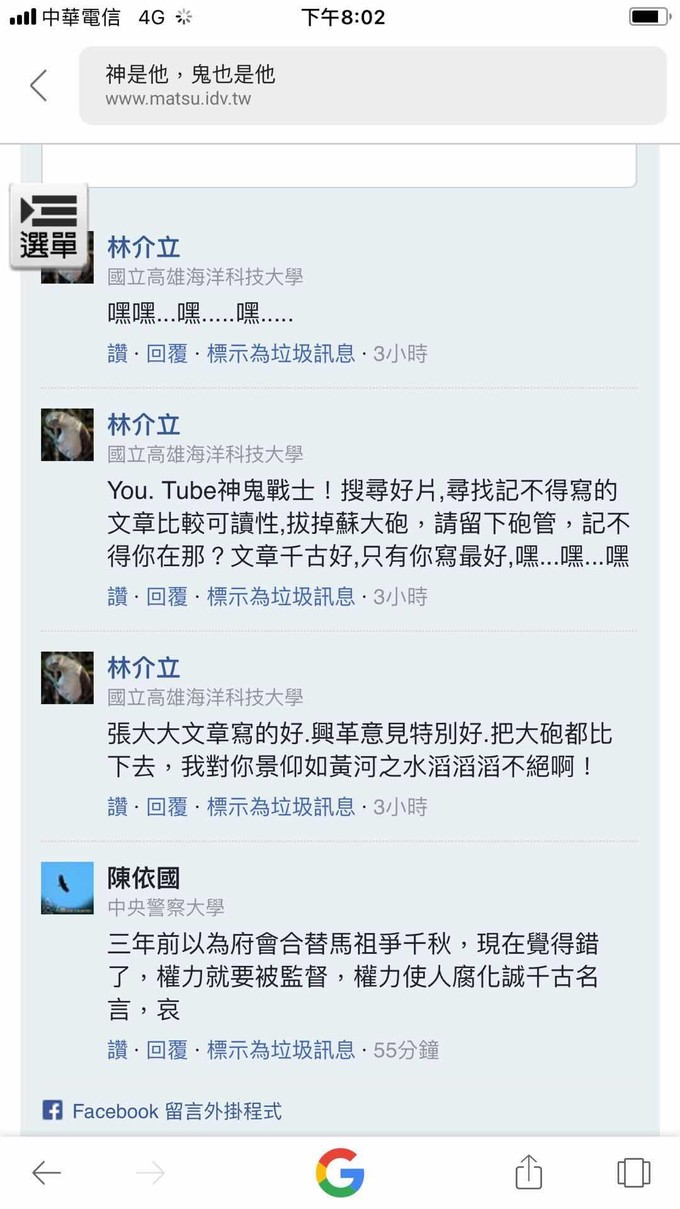Tap the browser back arrow at bottom
680x1209 pixels.
pos(46,1173)
